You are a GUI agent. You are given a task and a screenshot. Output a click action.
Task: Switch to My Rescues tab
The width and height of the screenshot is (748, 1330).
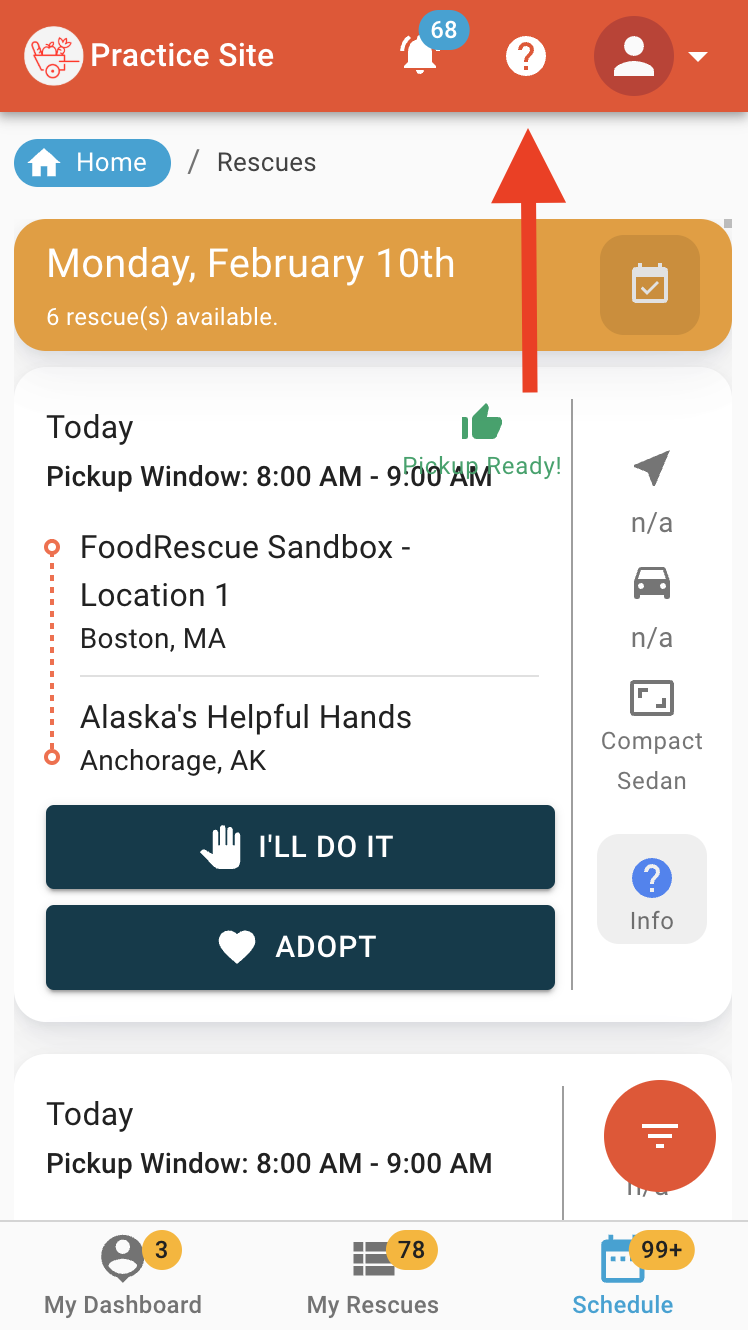pyautogui.click(x=373, y=1277)
